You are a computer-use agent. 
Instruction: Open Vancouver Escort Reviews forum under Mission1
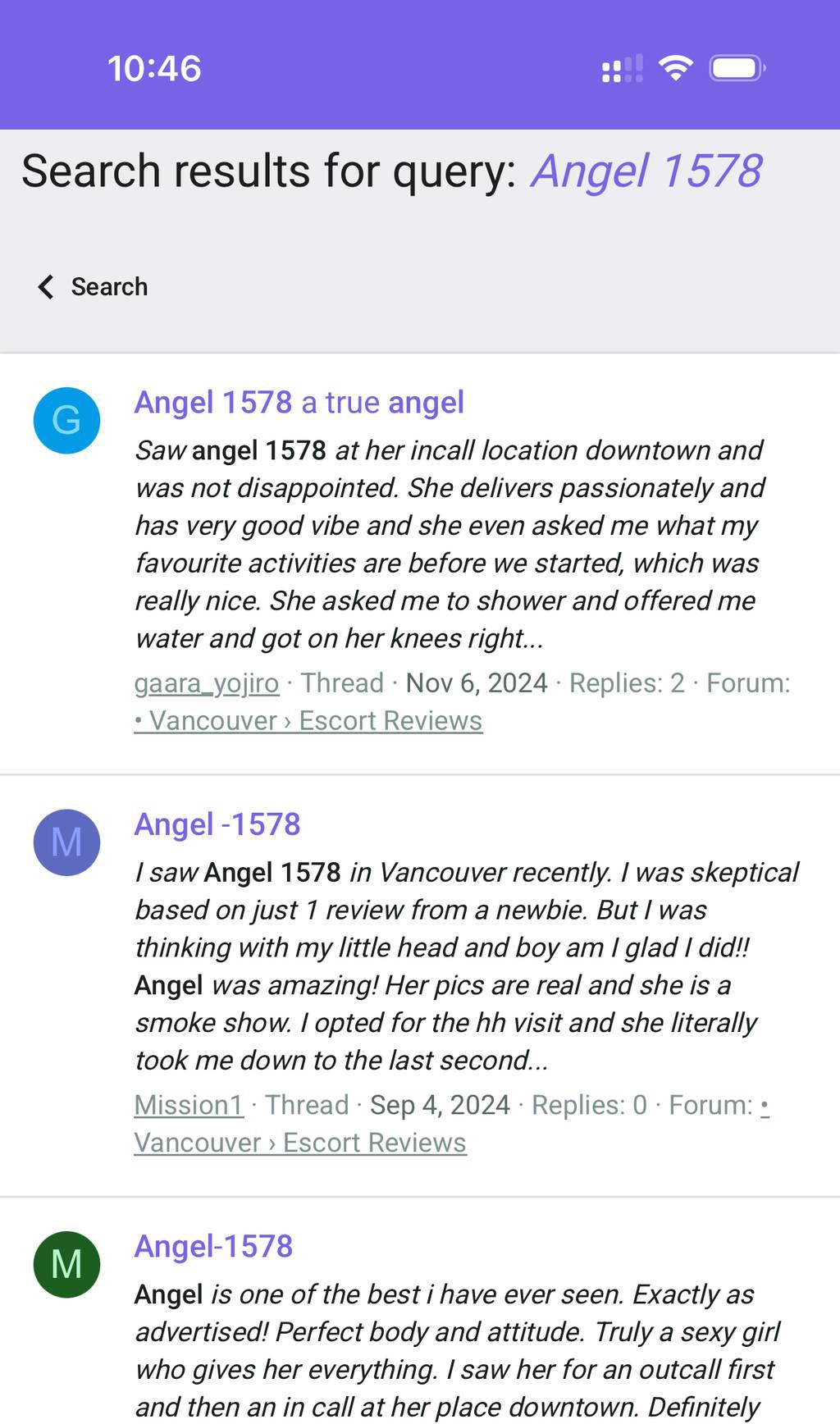point(300,1143)
